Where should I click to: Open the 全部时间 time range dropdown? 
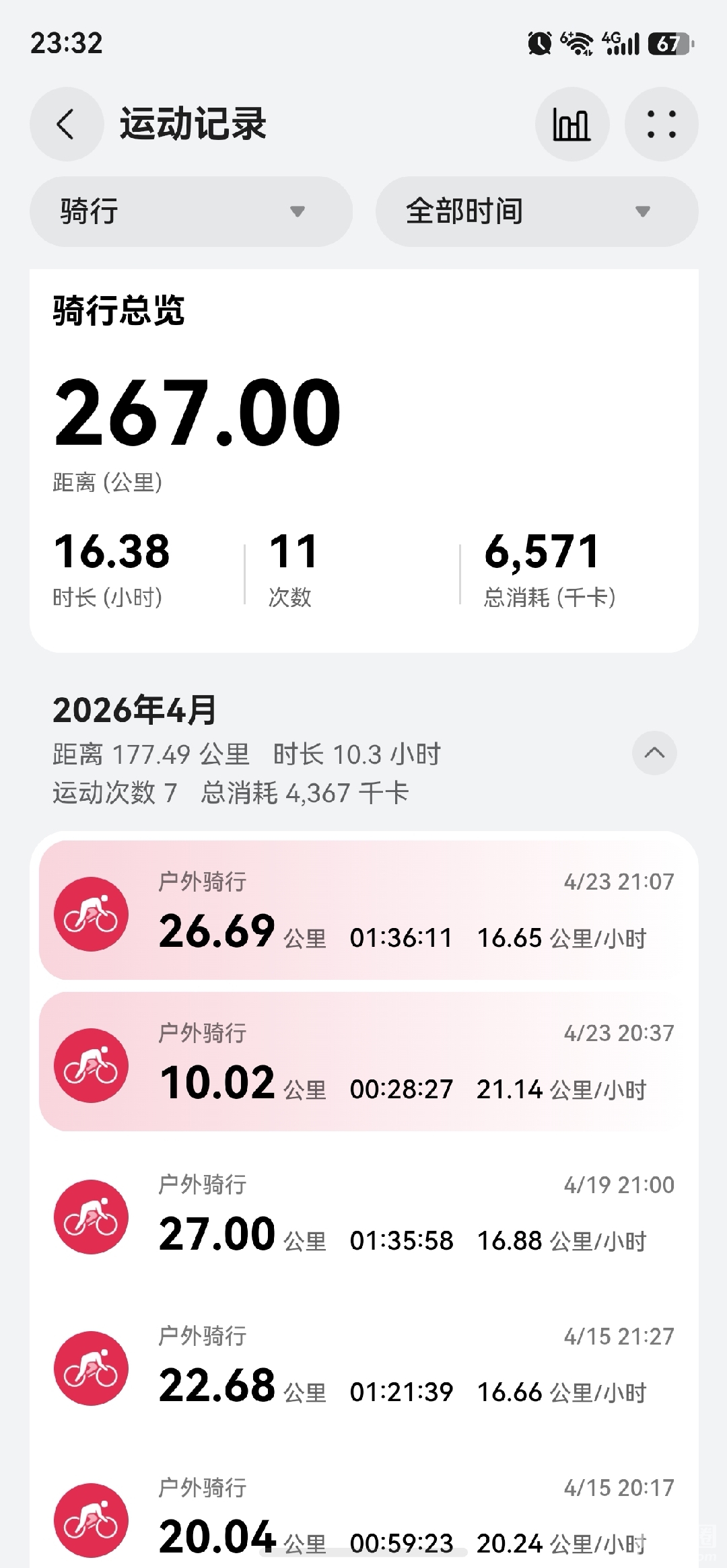tap(536, 211)
